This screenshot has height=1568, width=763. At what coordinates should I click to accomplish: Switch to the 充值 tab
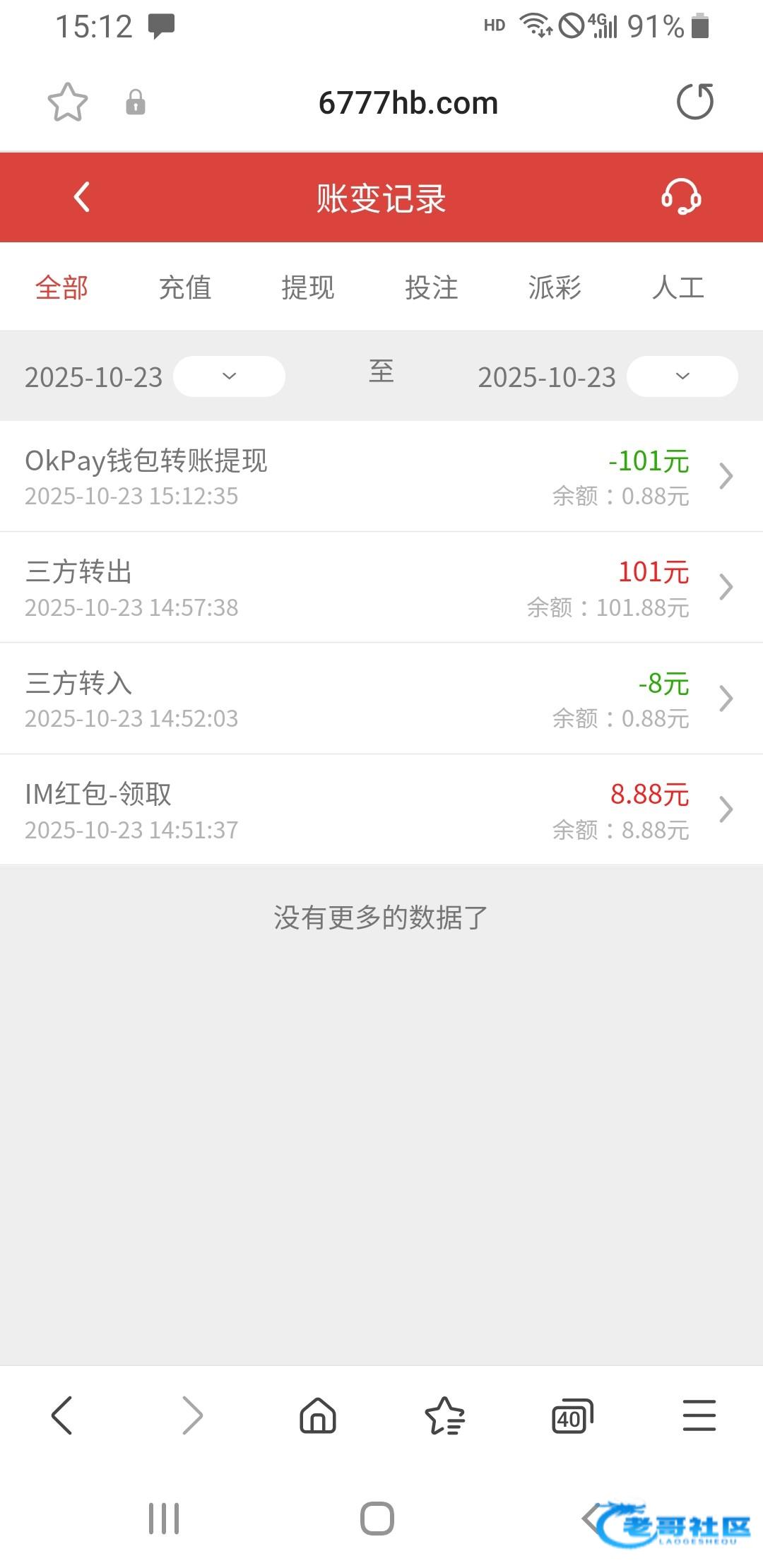coord(185,287)
